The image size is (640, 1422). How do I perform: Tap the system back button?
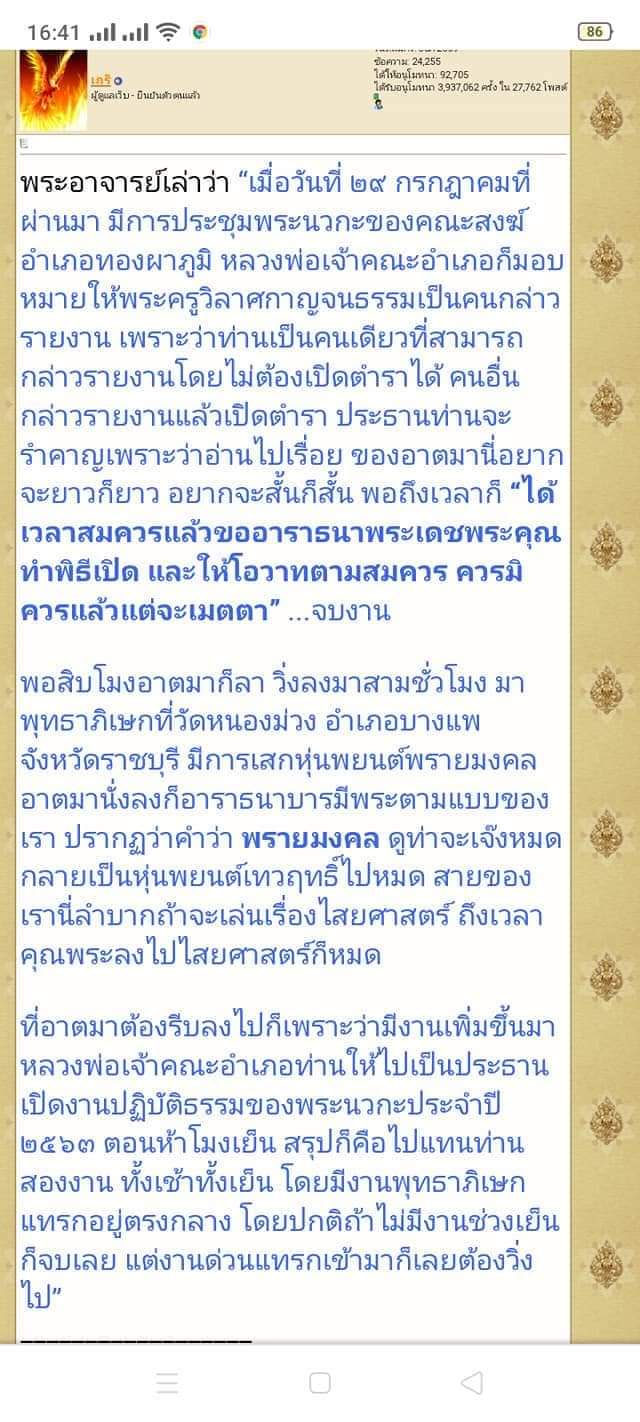pos(471,1383)
